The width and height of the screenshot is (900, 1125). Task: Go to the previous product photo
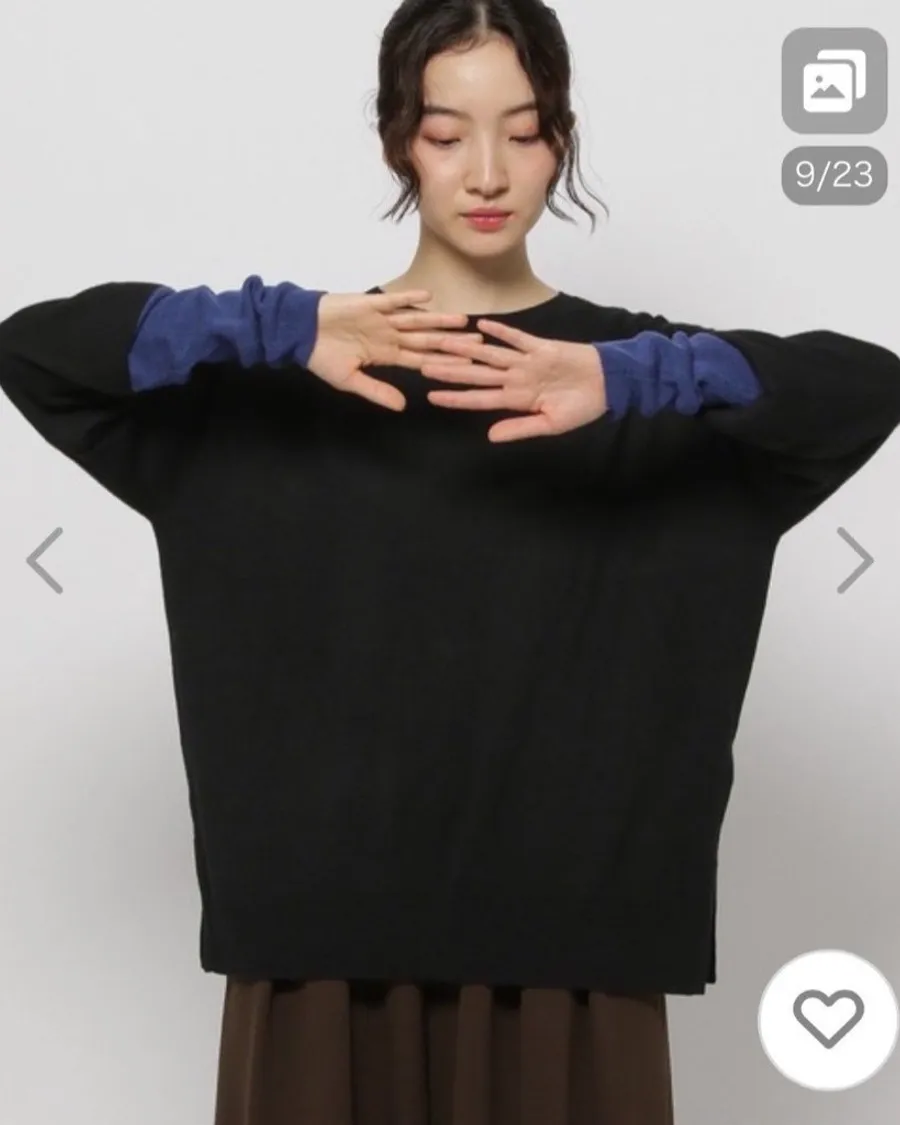point(45,561)
